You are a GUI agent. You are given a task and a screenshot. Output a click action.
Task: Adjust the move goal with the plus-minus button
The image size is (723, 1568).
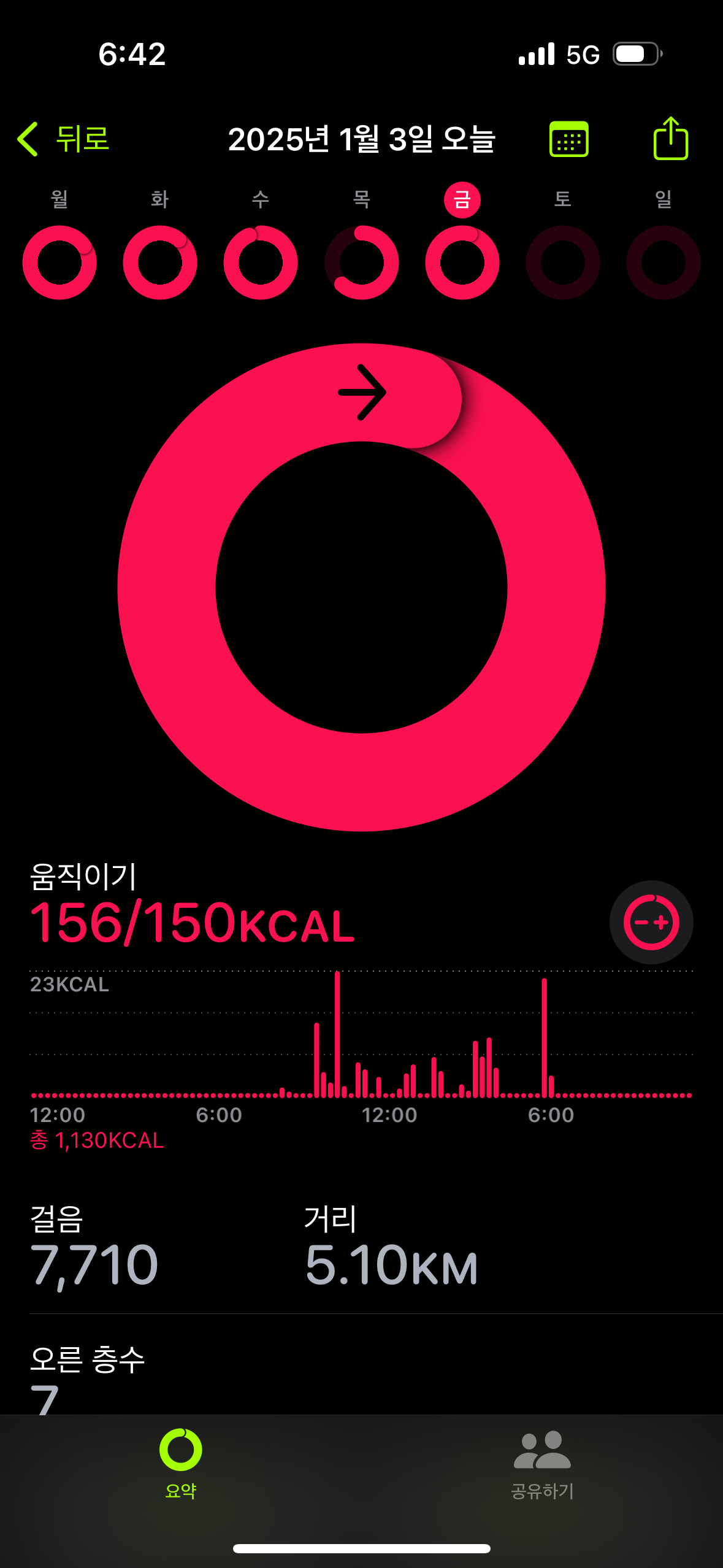click(651, 922)
